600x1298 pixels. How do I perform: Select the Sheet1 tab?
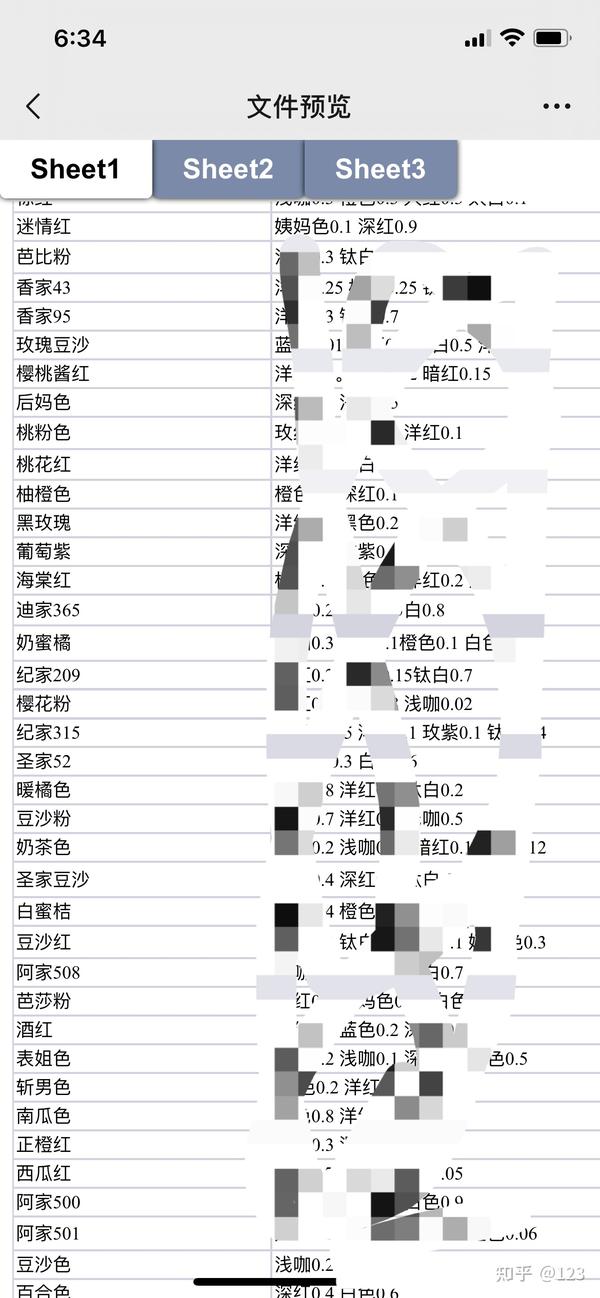coord(76,169)
